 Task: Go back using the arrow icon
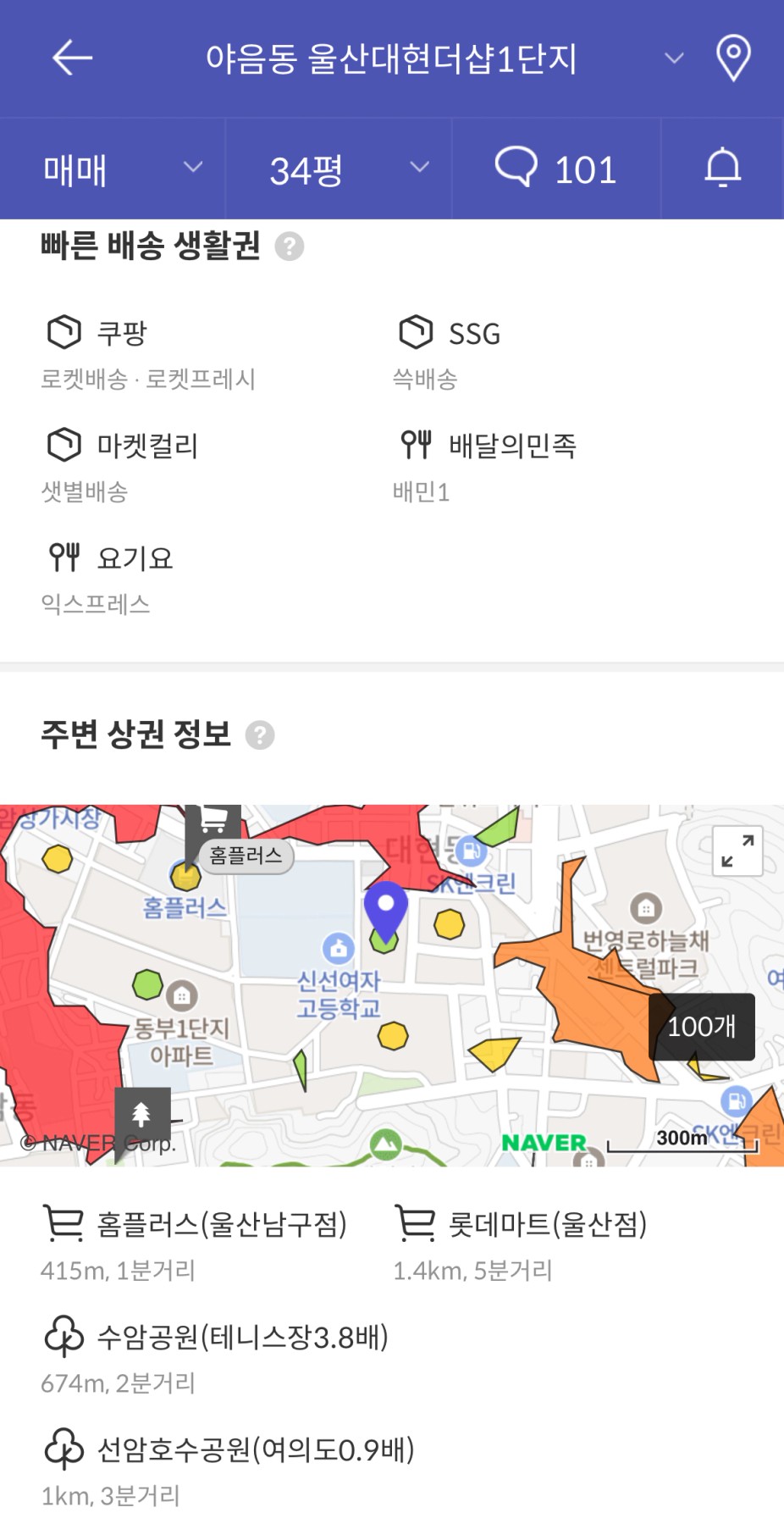pos(72,58)
